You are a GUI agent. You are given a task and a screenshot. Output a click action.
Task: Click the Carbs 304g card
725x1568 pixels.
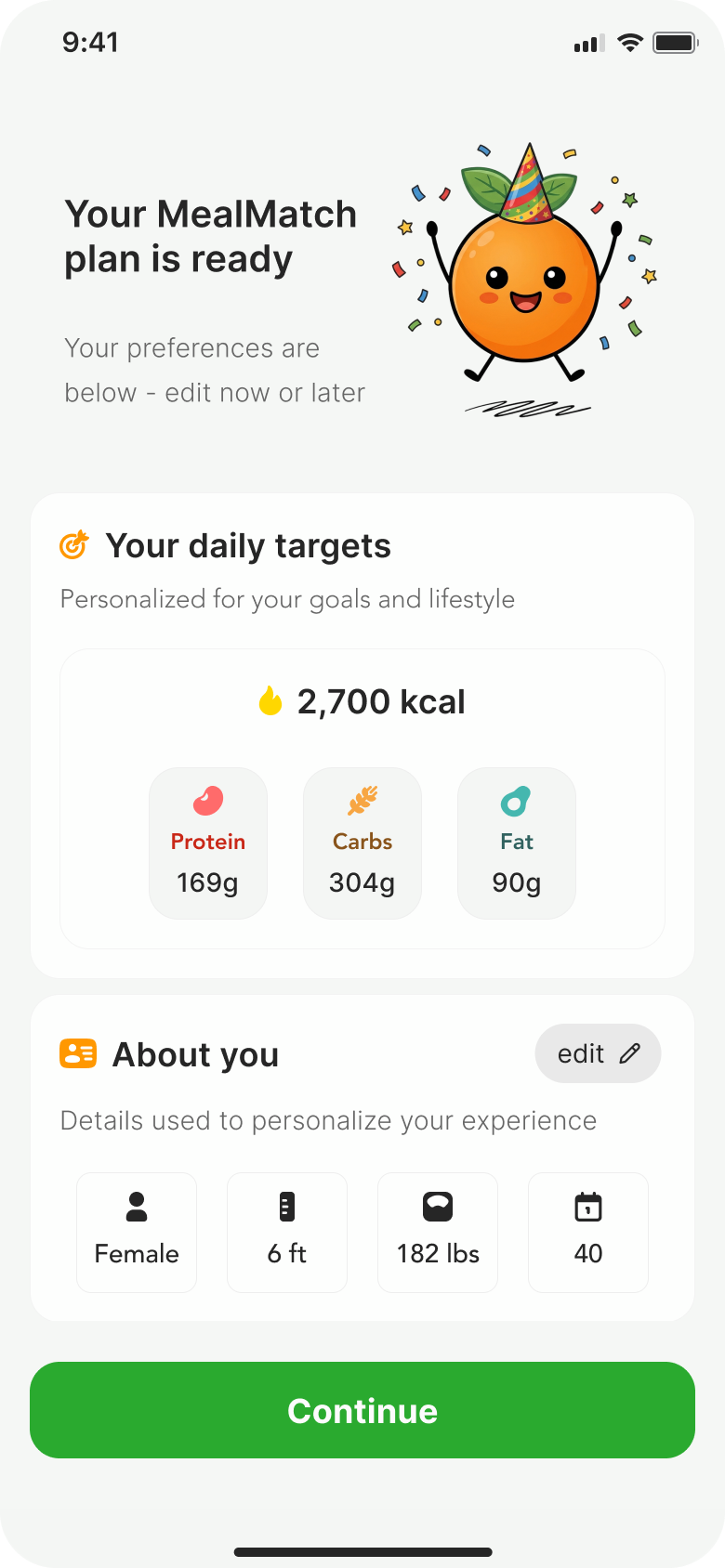pos(362,843)
